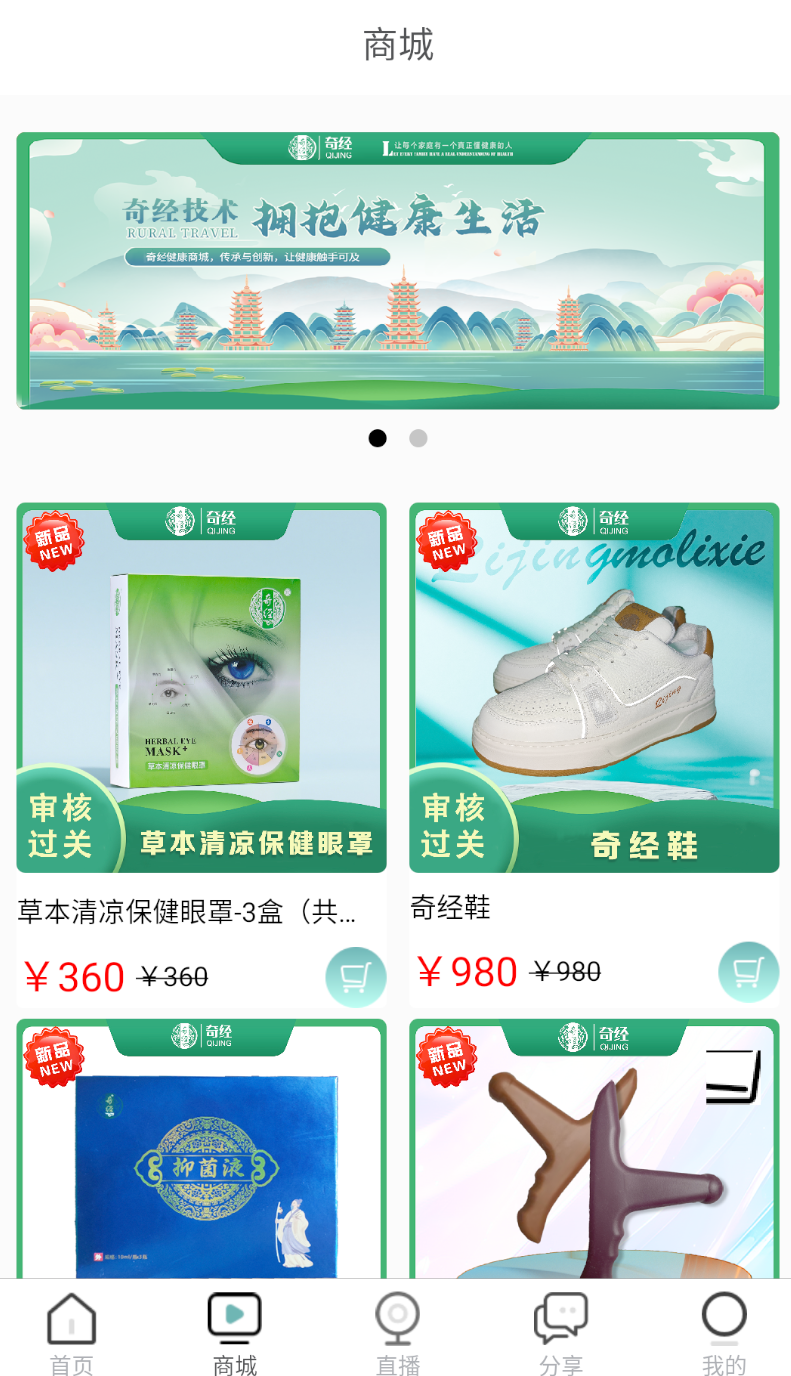The image size is (791, 1376).
Task: Jump to the second banner slide dot
Action: click(x=418, y=438)
